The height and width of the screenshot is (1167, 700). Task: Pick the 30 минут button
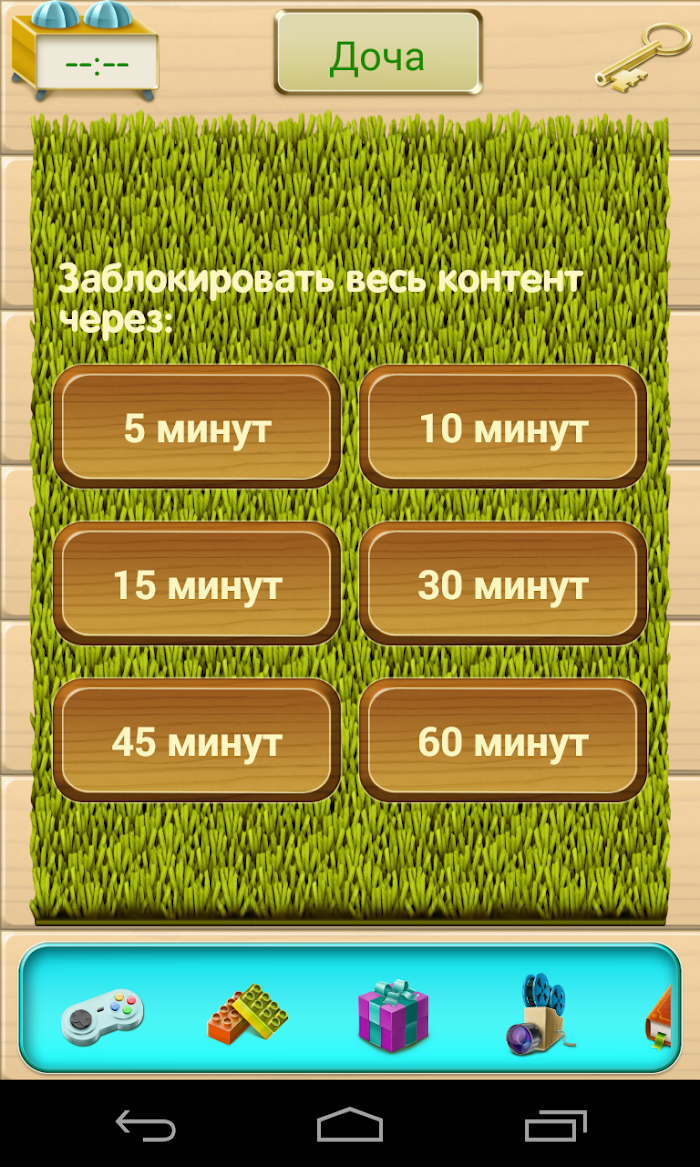(503, 584)
